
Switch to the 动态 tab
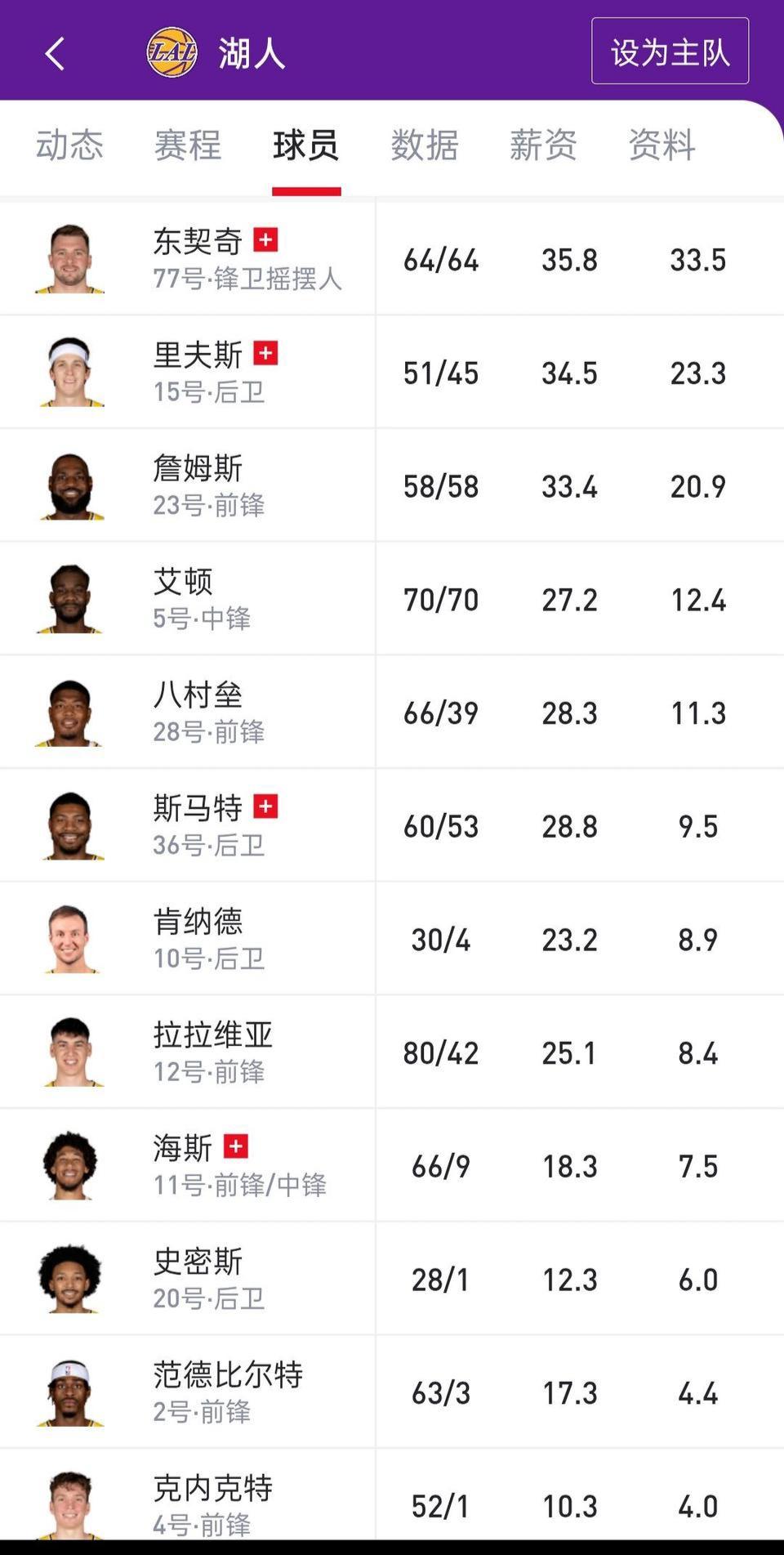[x=69, y=145]
